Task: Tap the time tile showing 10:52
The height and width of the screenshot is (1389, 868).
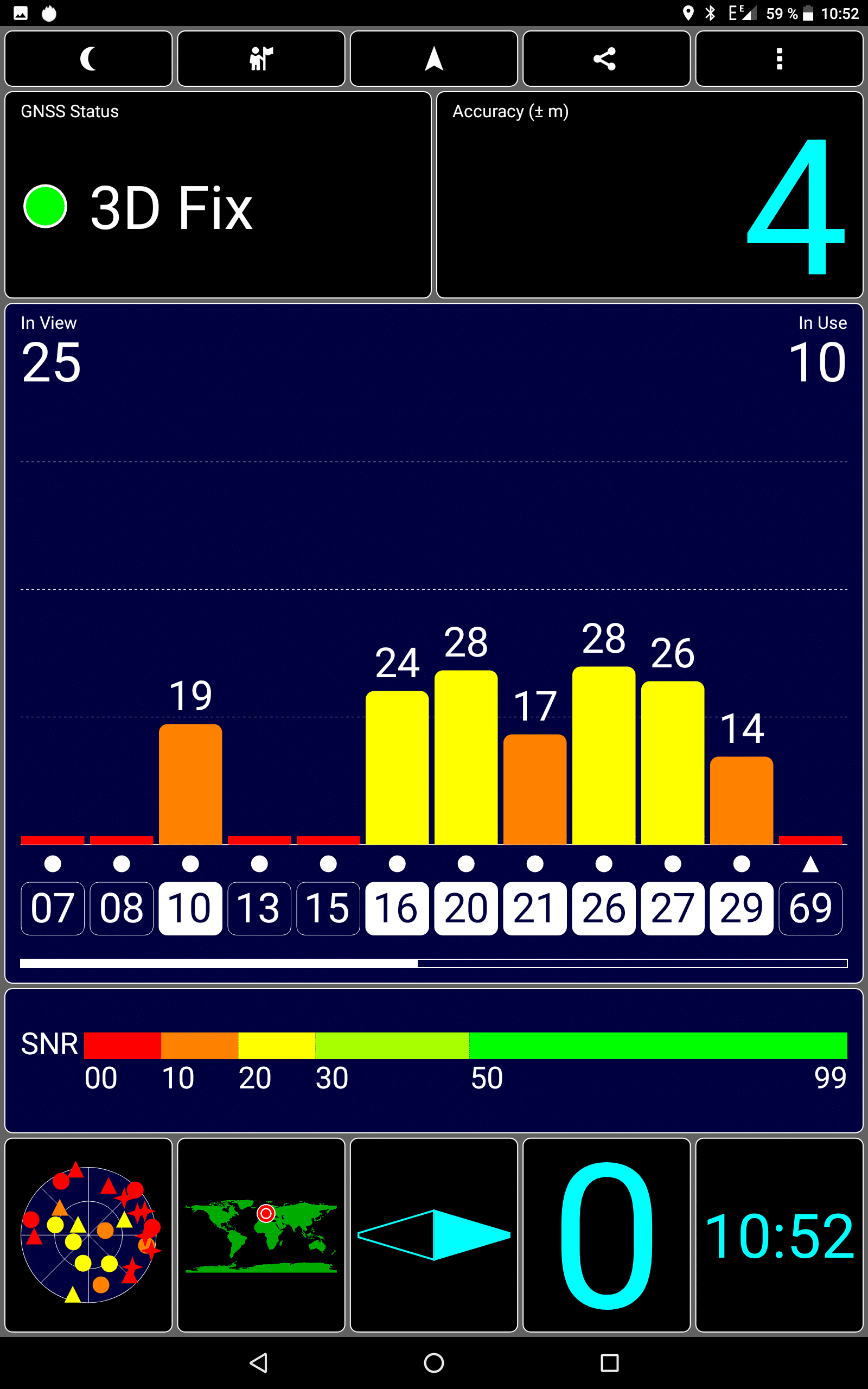Action: (780, 1234)
